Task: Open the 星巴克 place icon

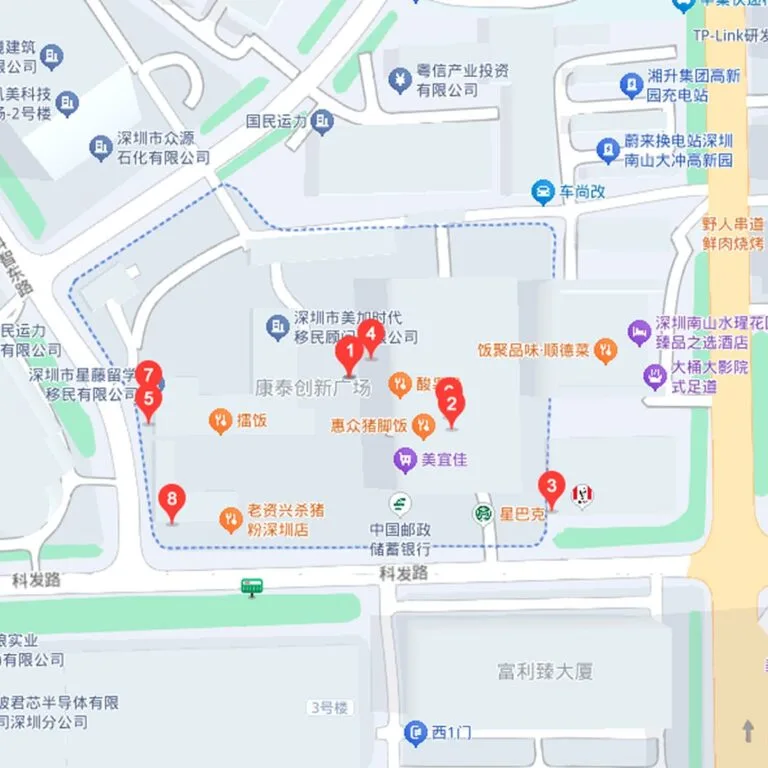Action: tap(483, 514)
